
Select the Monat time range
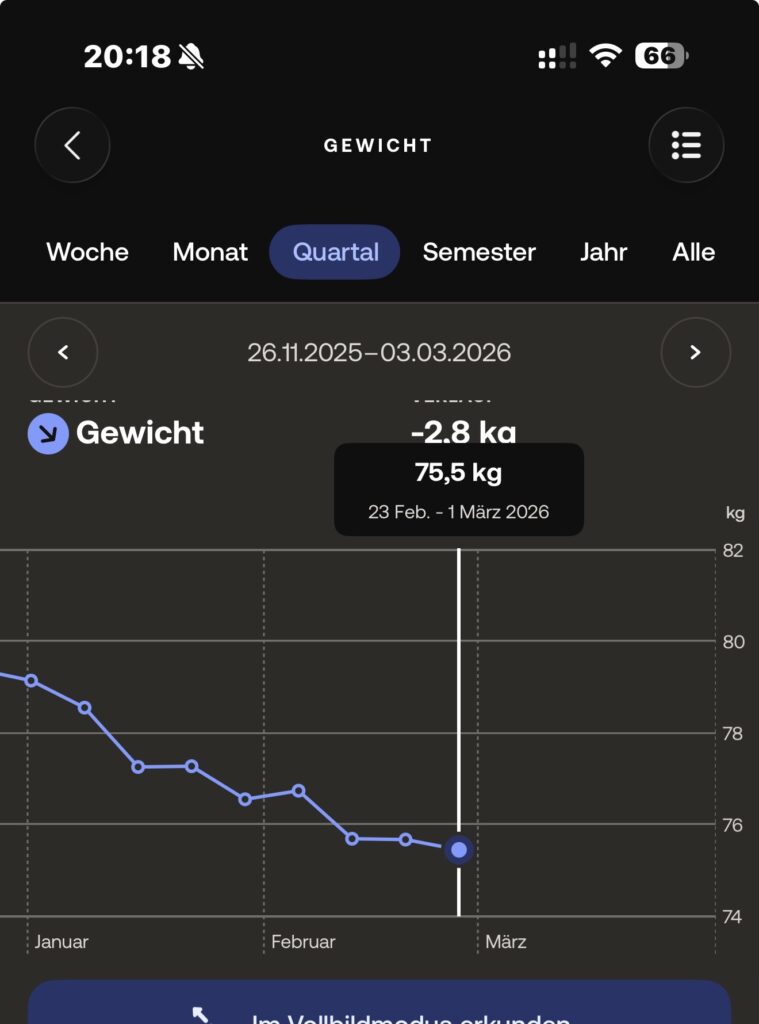(x=210, y=252)
